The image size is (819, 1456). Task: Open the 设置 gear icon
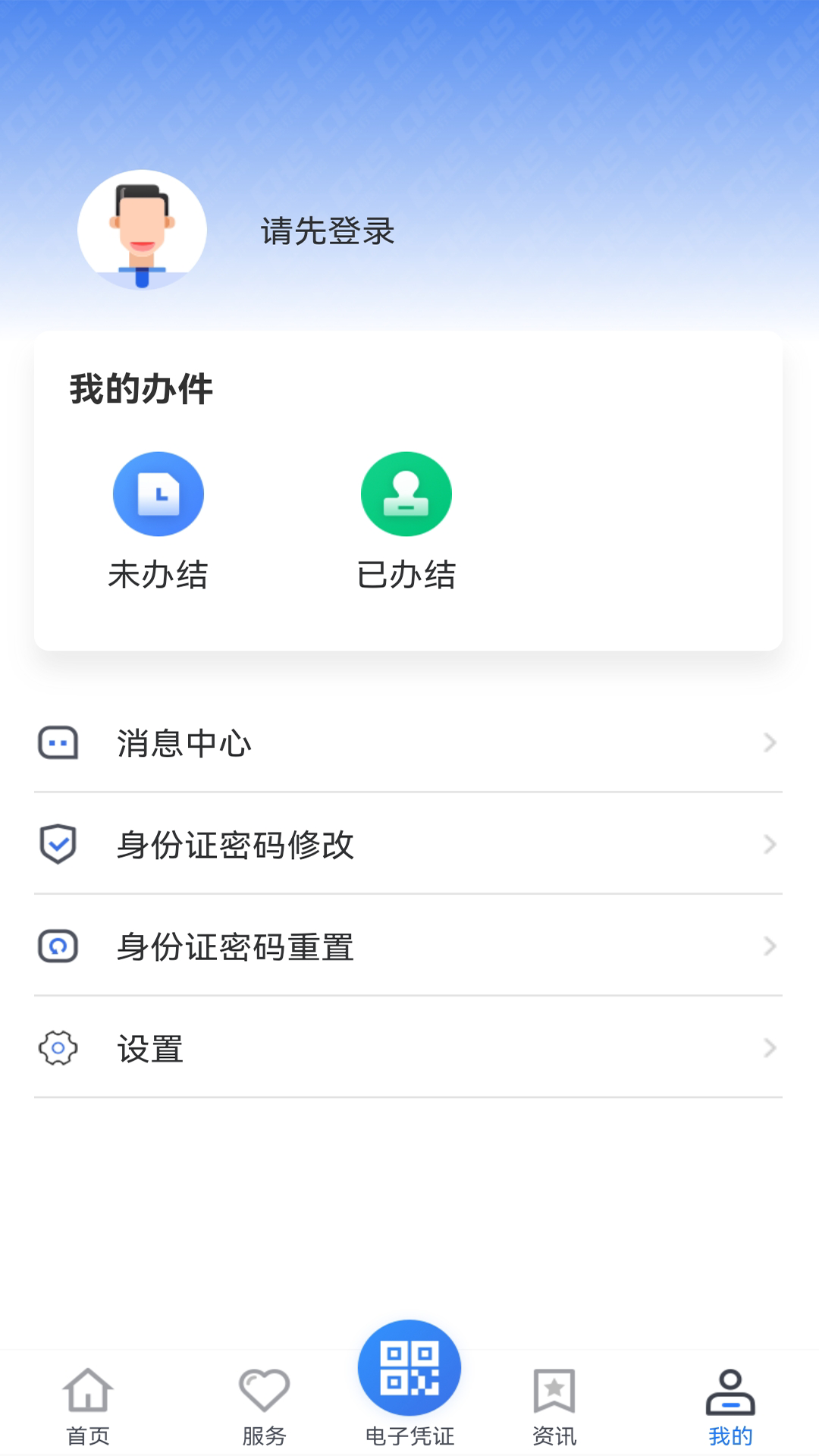(57, 1049)
